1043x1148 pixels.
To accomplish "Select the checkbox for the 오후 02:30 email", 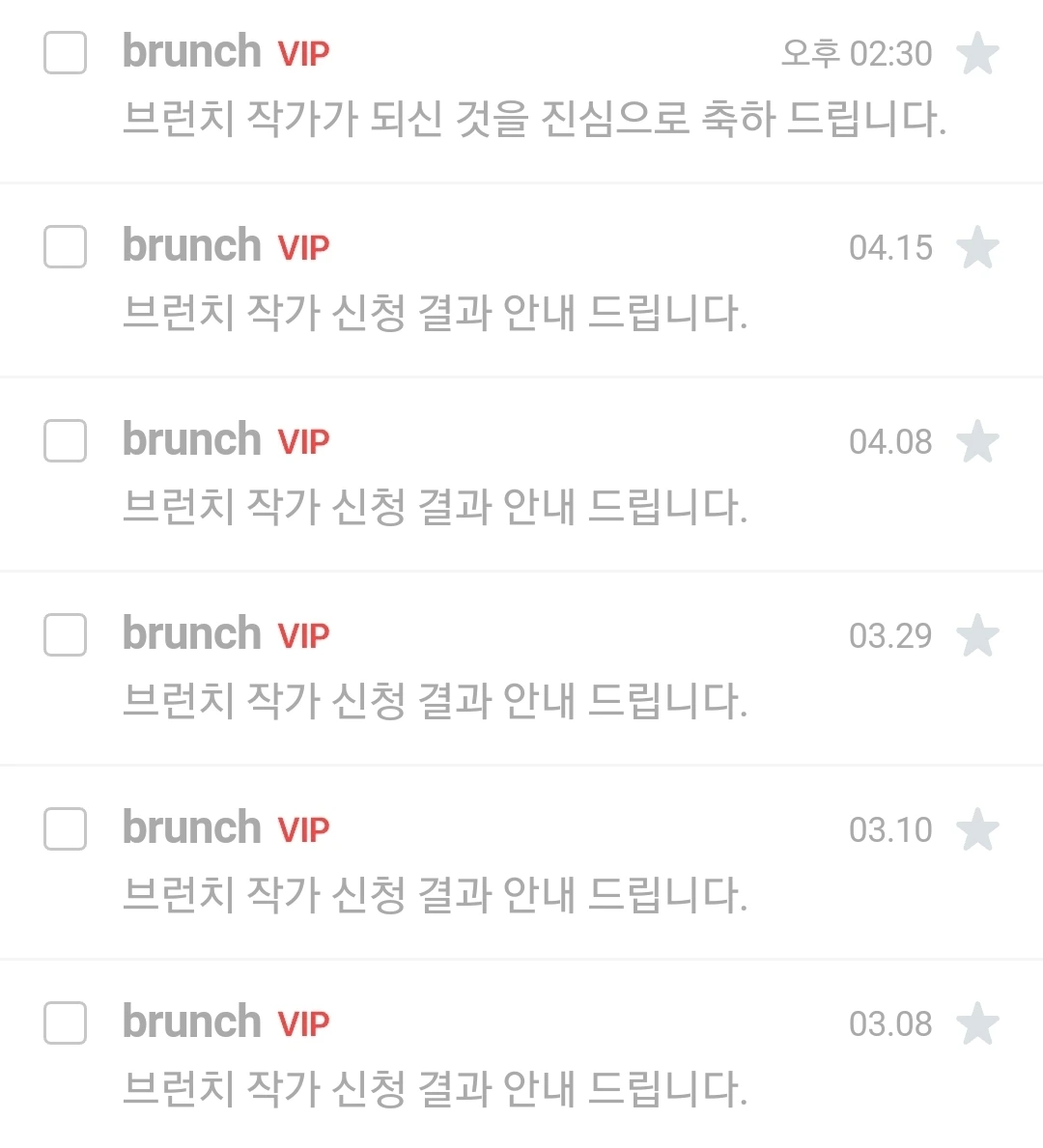I will (x=66, y=52).
